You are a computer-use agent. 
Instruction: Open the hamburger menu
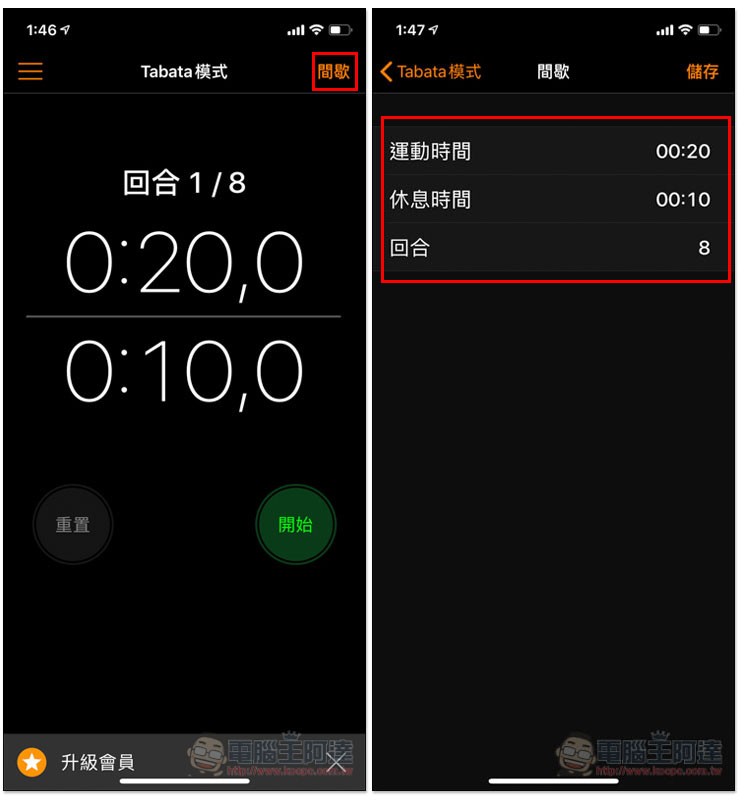coord(30,71)
